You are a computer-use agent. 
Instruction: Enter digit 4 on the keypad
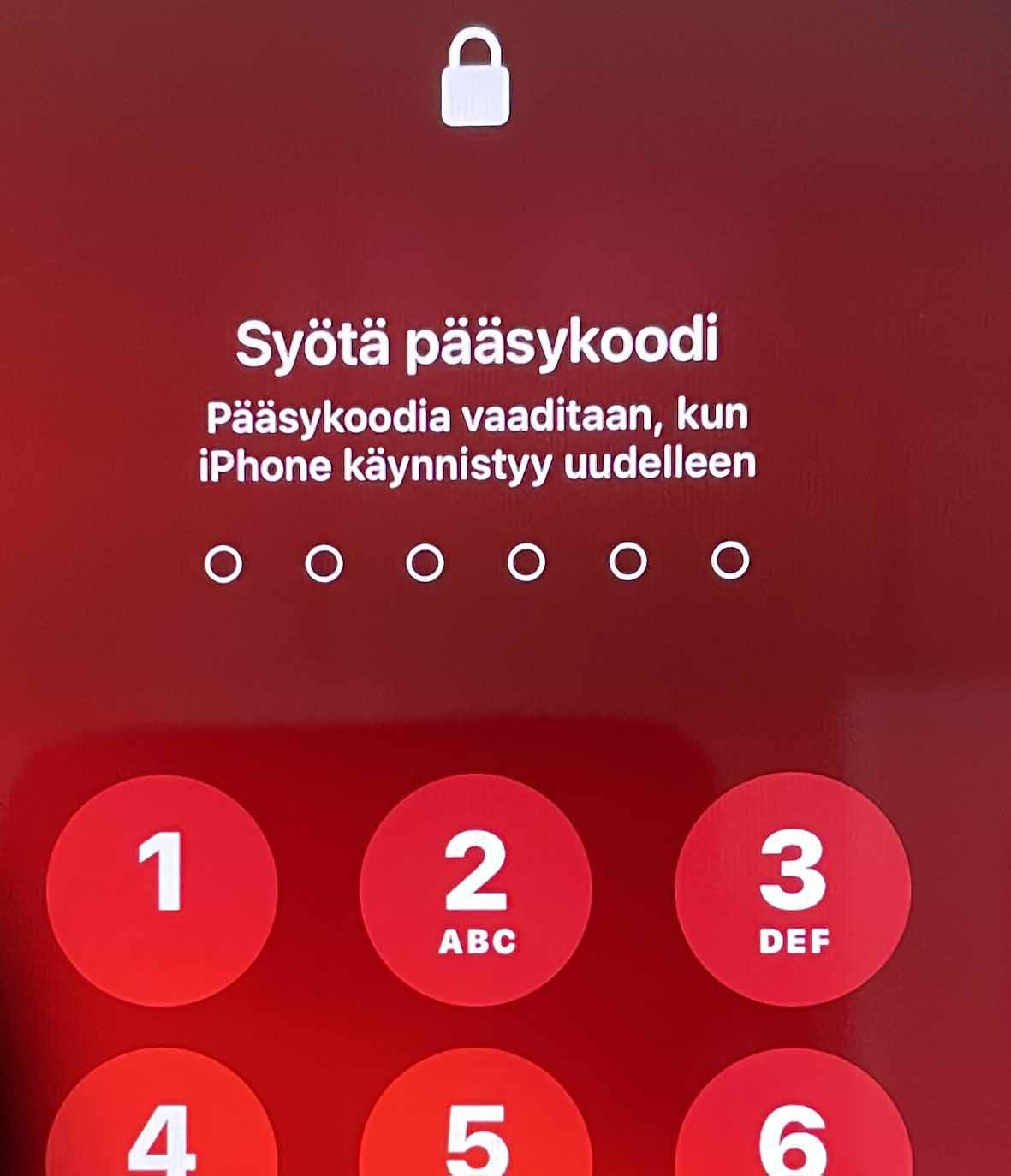pyautogui.click(x=161, y=1130)
